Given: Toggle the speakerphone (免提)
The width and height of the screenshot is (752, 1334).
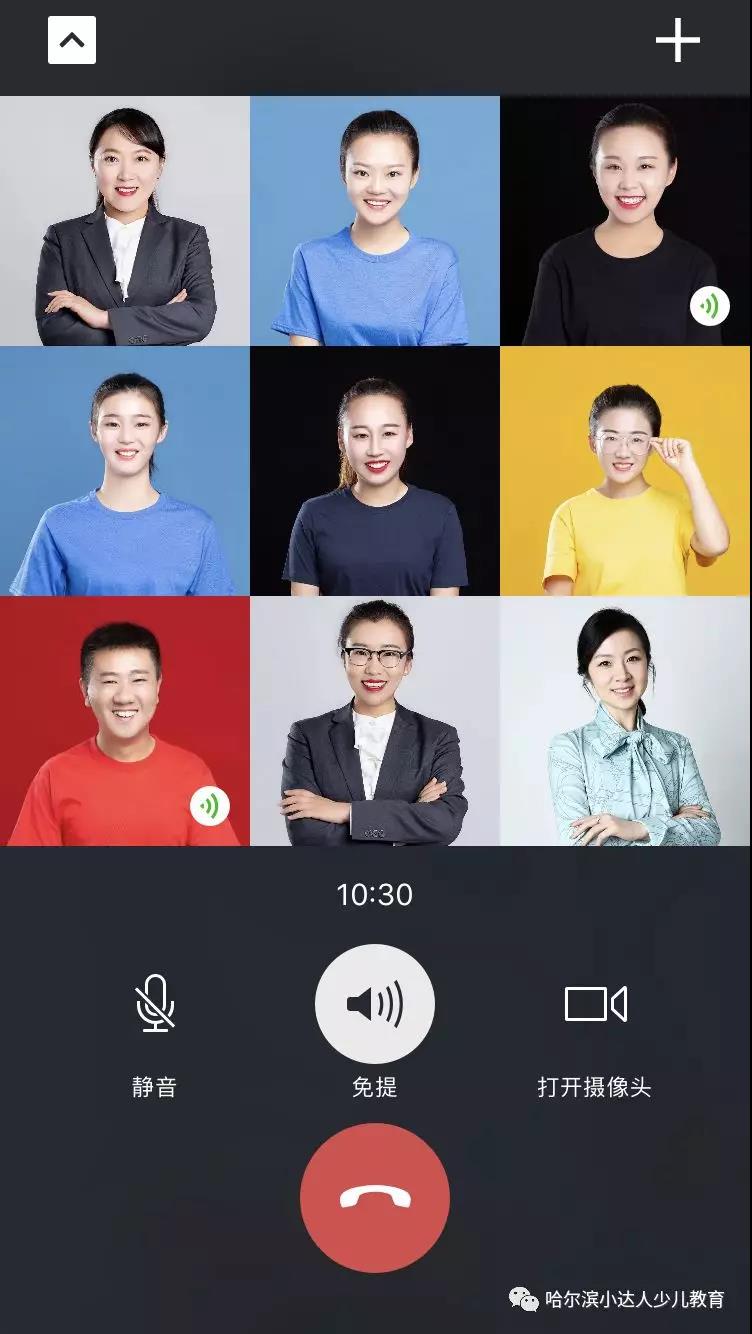Looking at the screenshot, I should coord(375,1003).
